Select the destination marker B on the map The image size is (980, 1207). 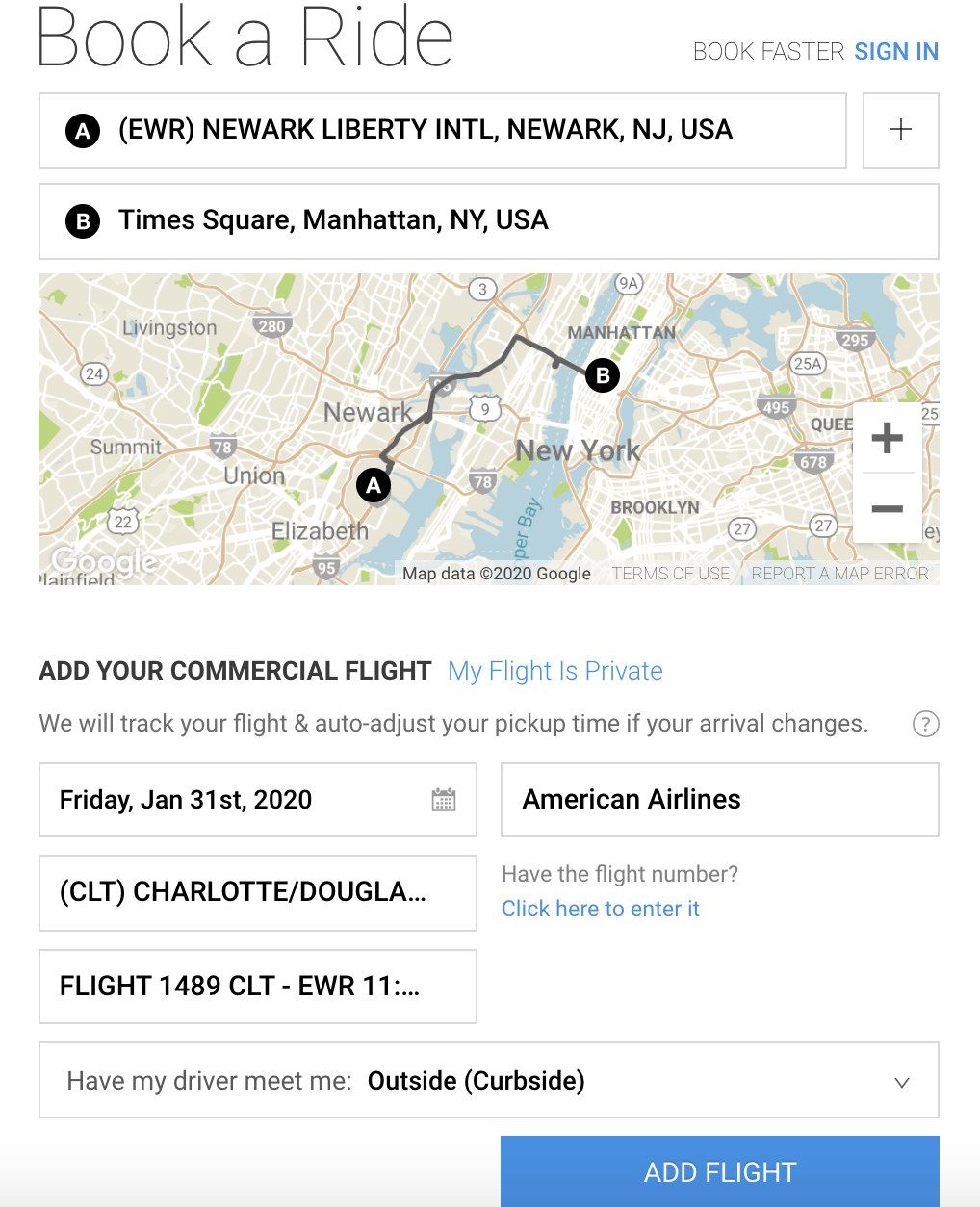click(603, 376)
